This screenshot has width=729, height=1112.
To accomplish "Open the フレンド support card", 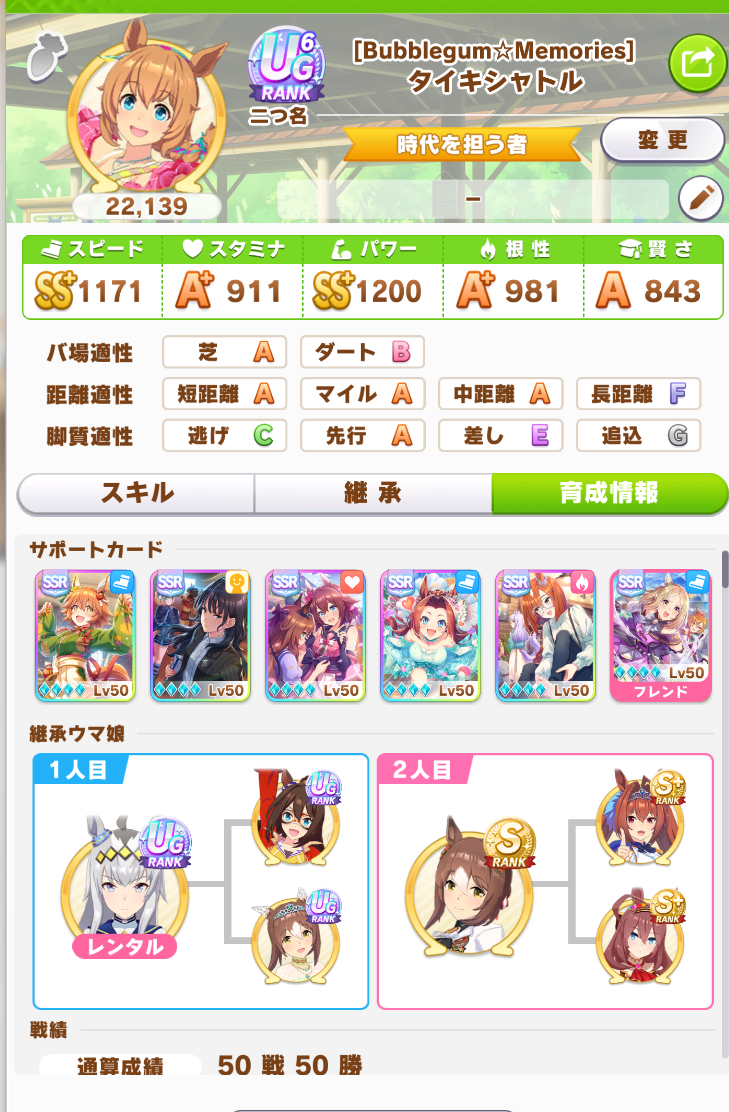I will (660, 635).
